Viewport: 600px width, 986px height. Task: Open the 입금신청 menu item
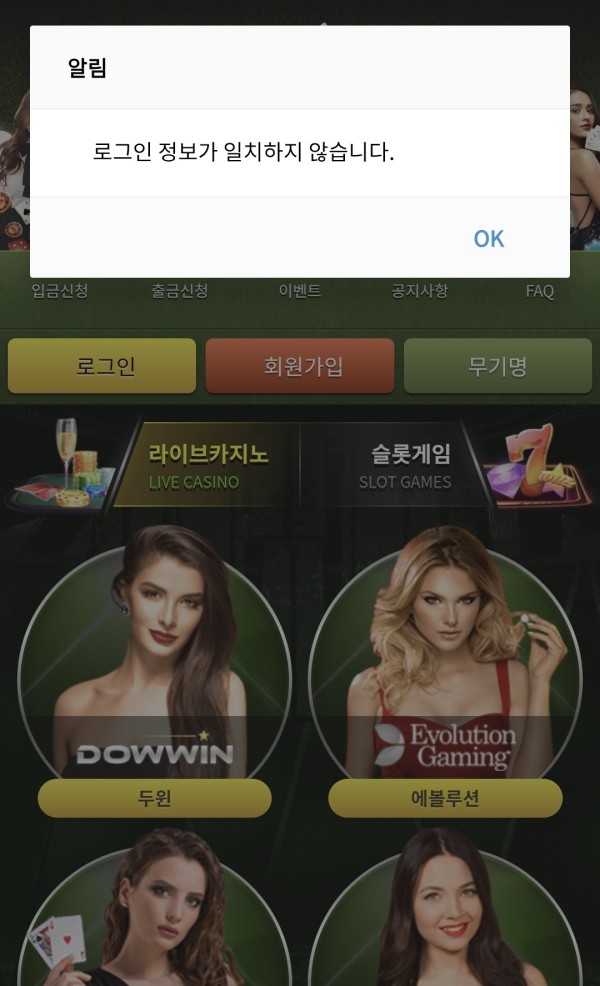[x=60, y=291]
